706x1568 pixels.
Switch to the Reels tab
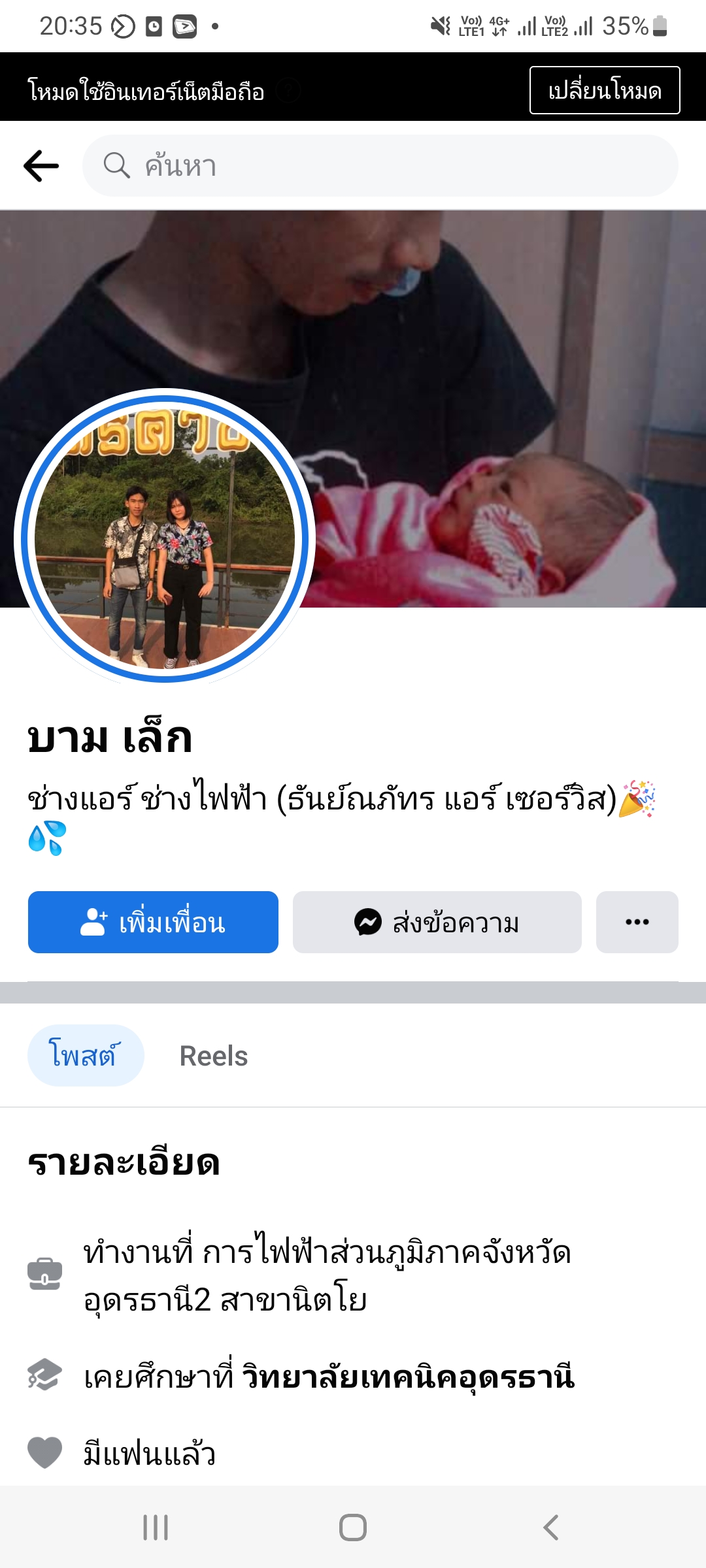214,1056
